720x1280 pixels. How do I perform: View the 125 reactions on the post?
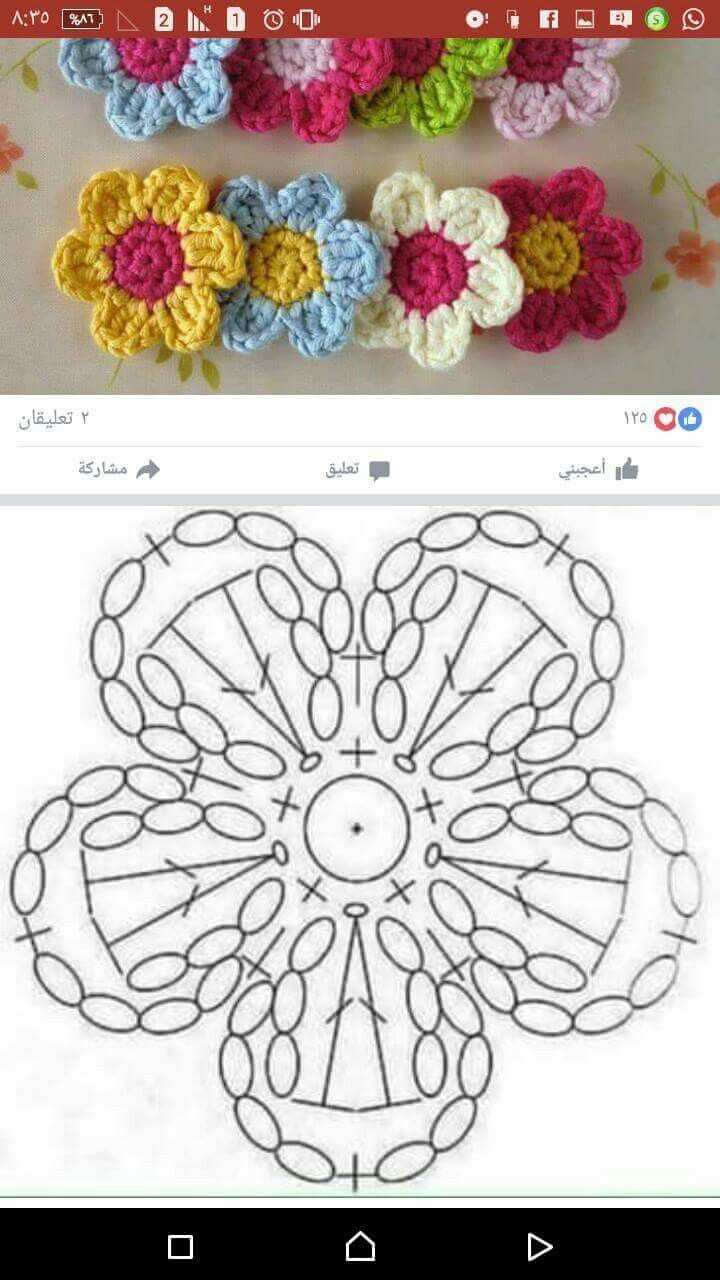coord(662,418)
